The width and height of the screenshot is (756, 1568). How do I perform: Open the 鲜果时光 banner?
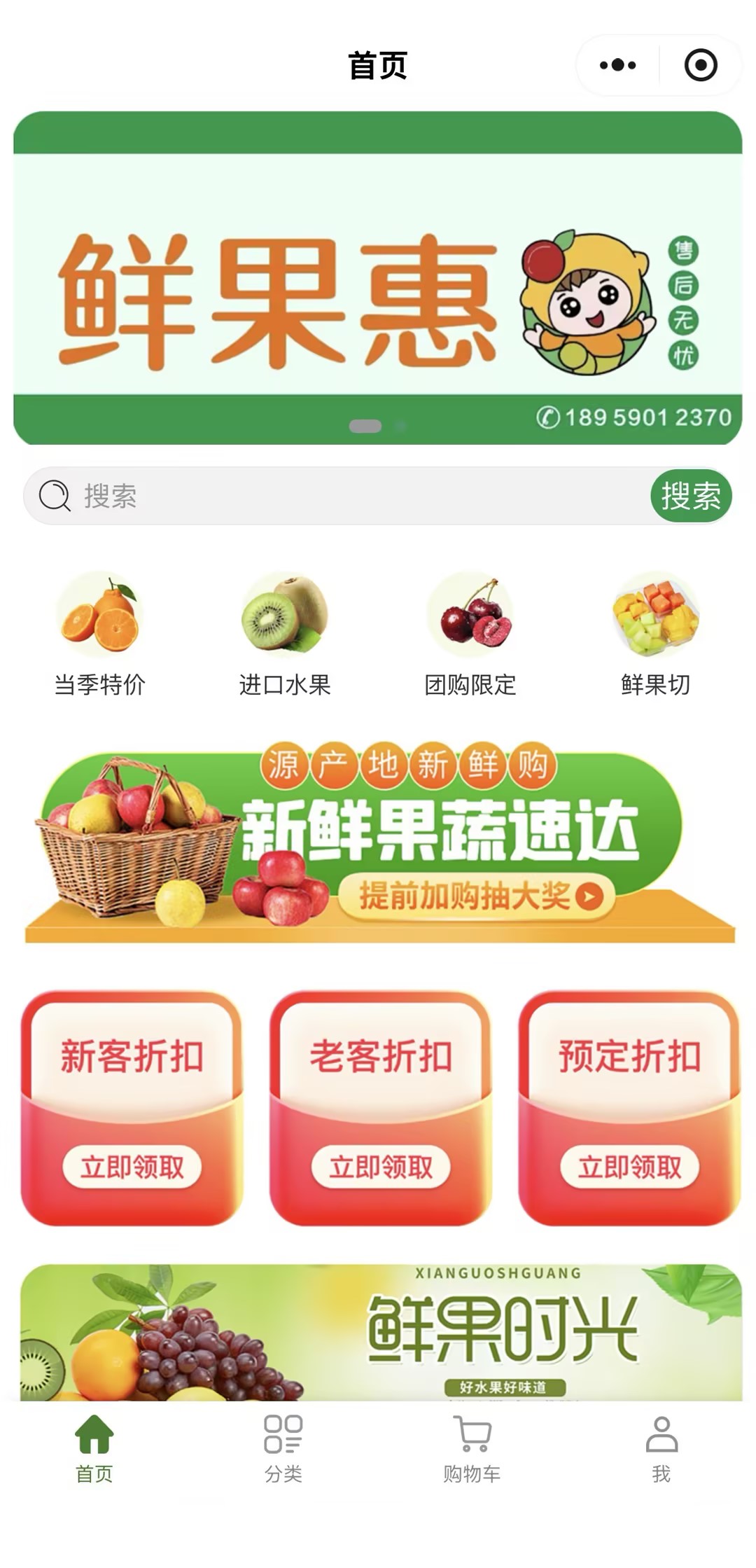[381, 1332]
